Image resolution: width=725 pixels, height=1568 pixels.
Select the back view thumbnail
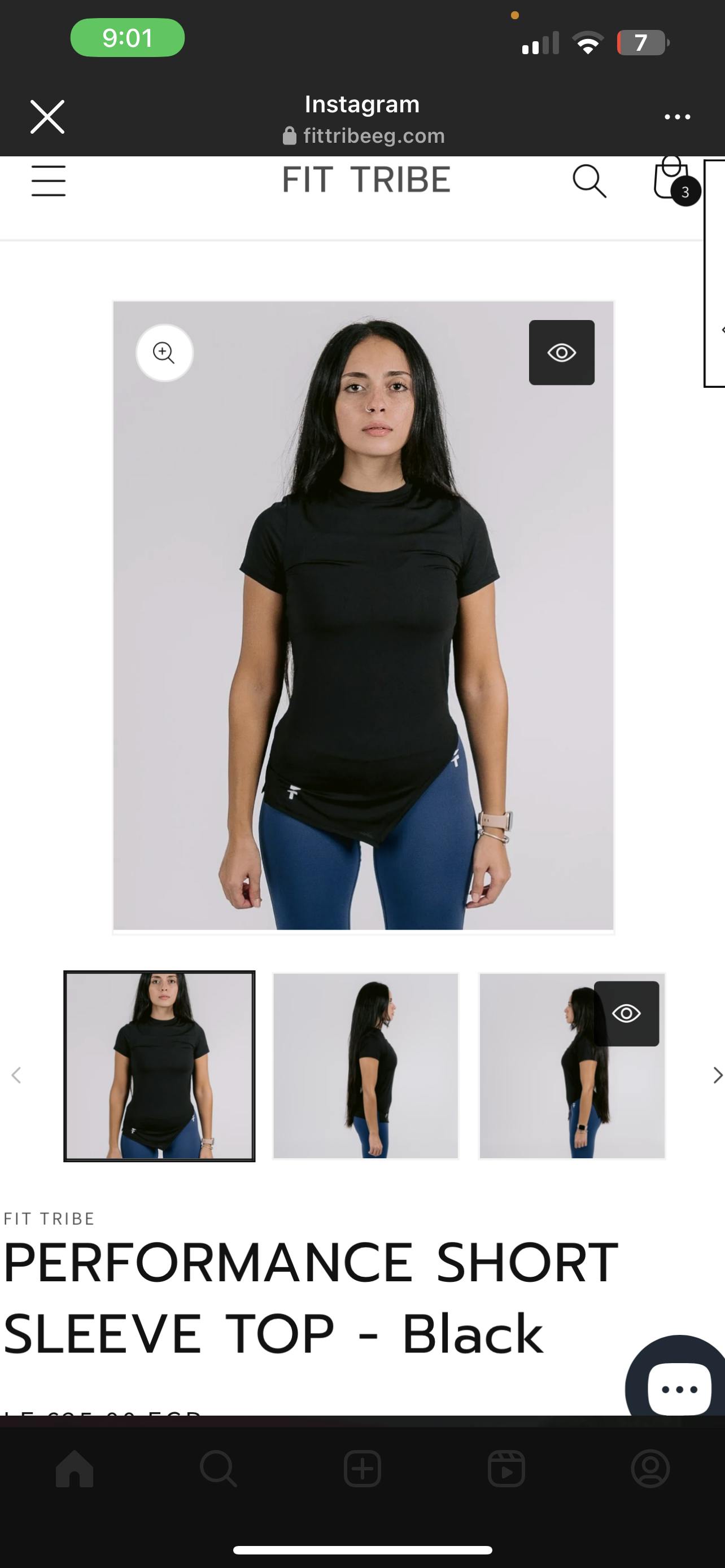(365, 1066)
